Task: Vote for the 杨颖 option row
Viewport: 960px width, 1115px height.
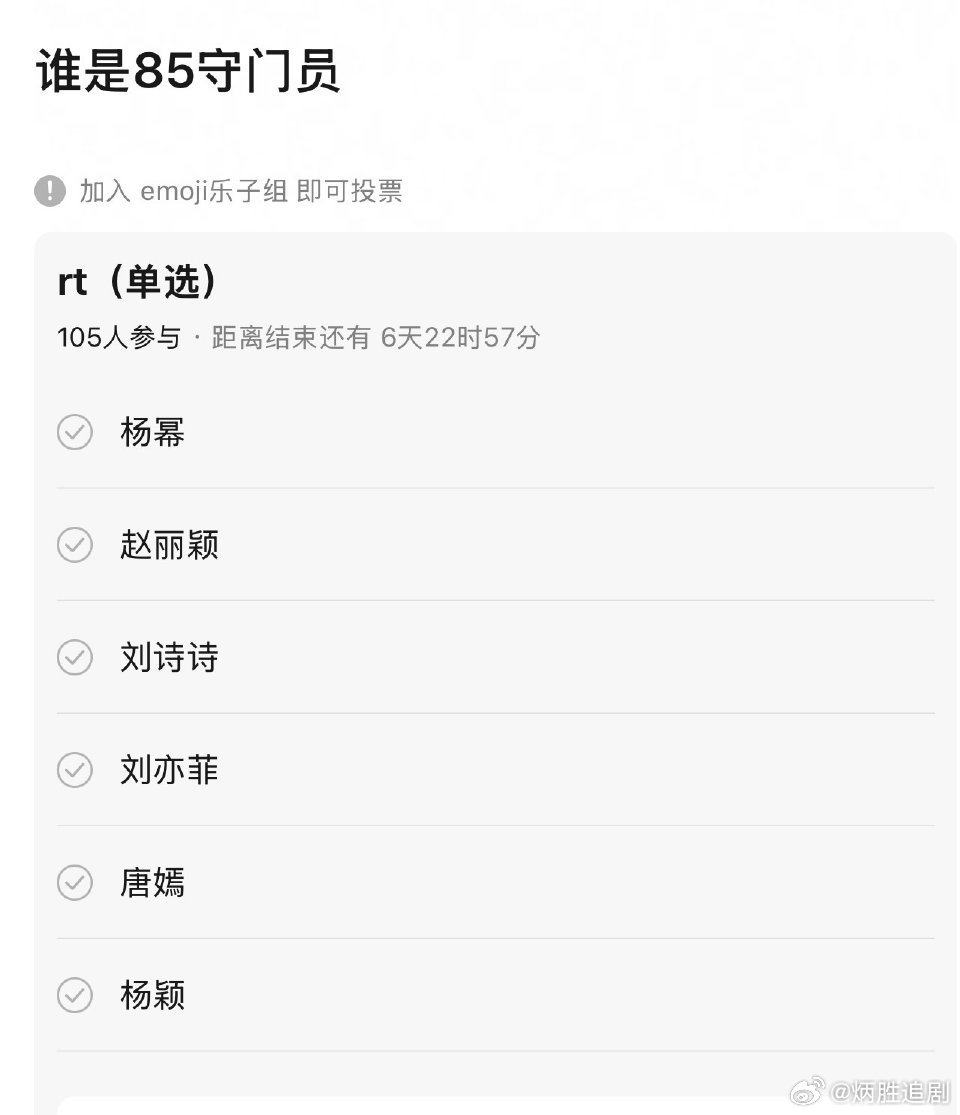Action: 400,996
